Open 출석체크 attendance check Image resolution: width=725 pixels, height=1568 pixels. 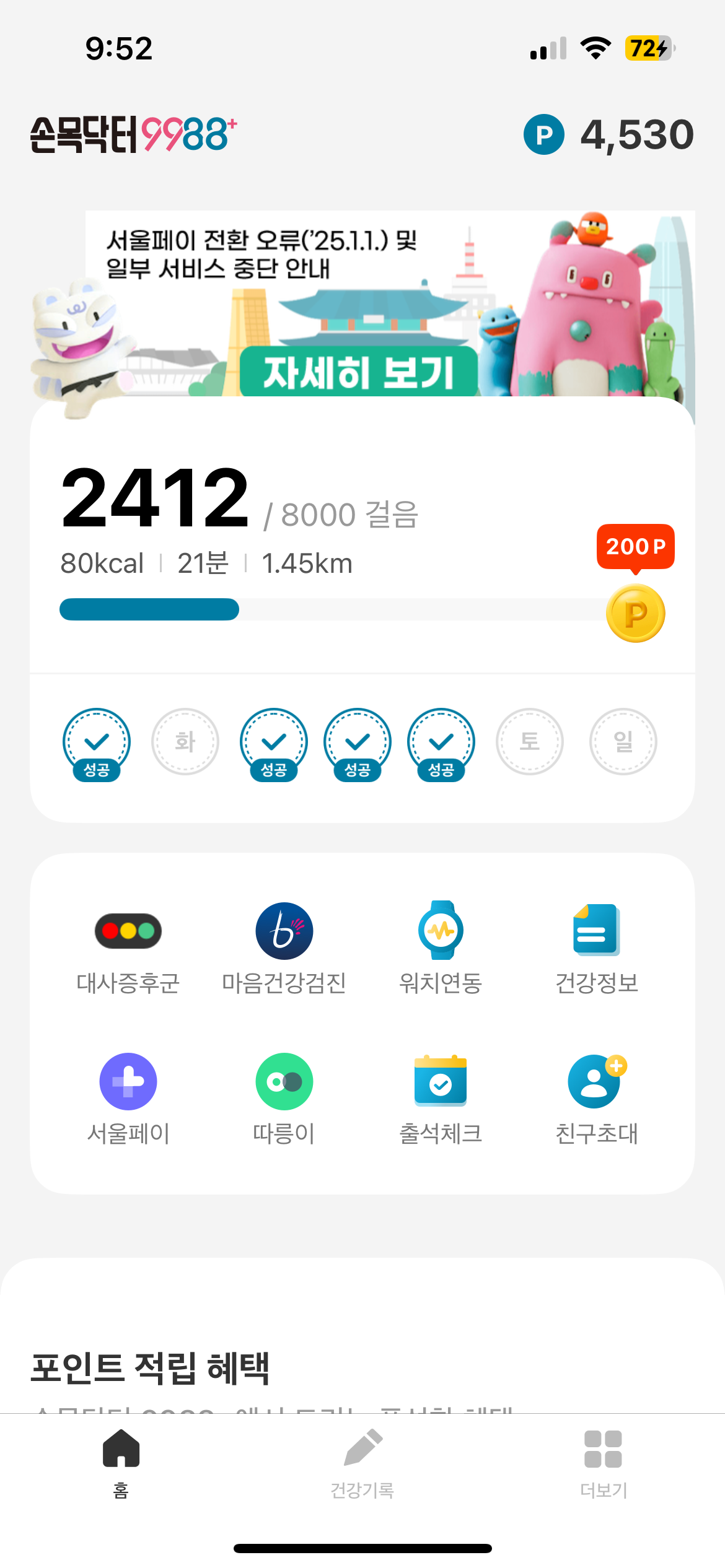pyautogui.click(x=441, y=1098)
